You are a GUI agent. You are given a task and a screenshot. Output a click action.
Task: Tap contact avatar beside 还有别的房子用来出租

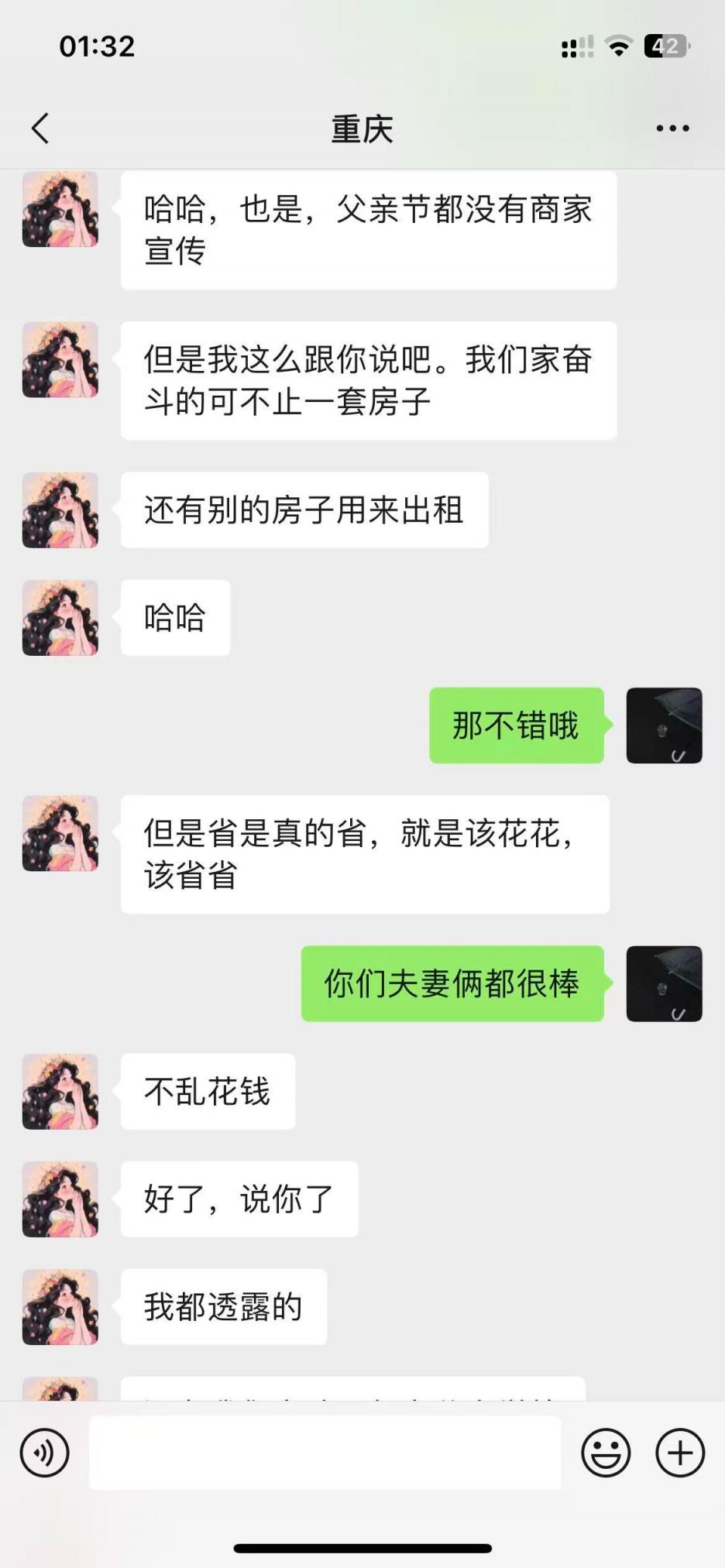[60, 510]
